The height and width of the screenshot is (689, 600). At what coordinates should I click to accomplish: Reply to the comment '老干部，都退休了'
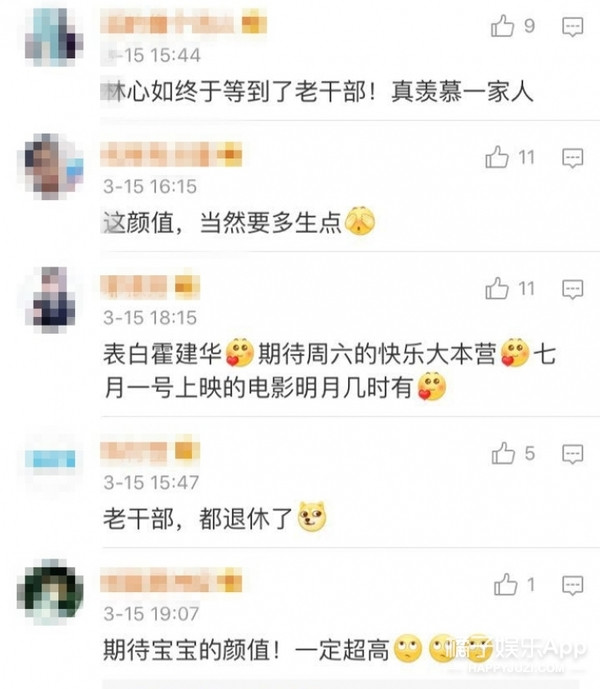pos(573,454)
